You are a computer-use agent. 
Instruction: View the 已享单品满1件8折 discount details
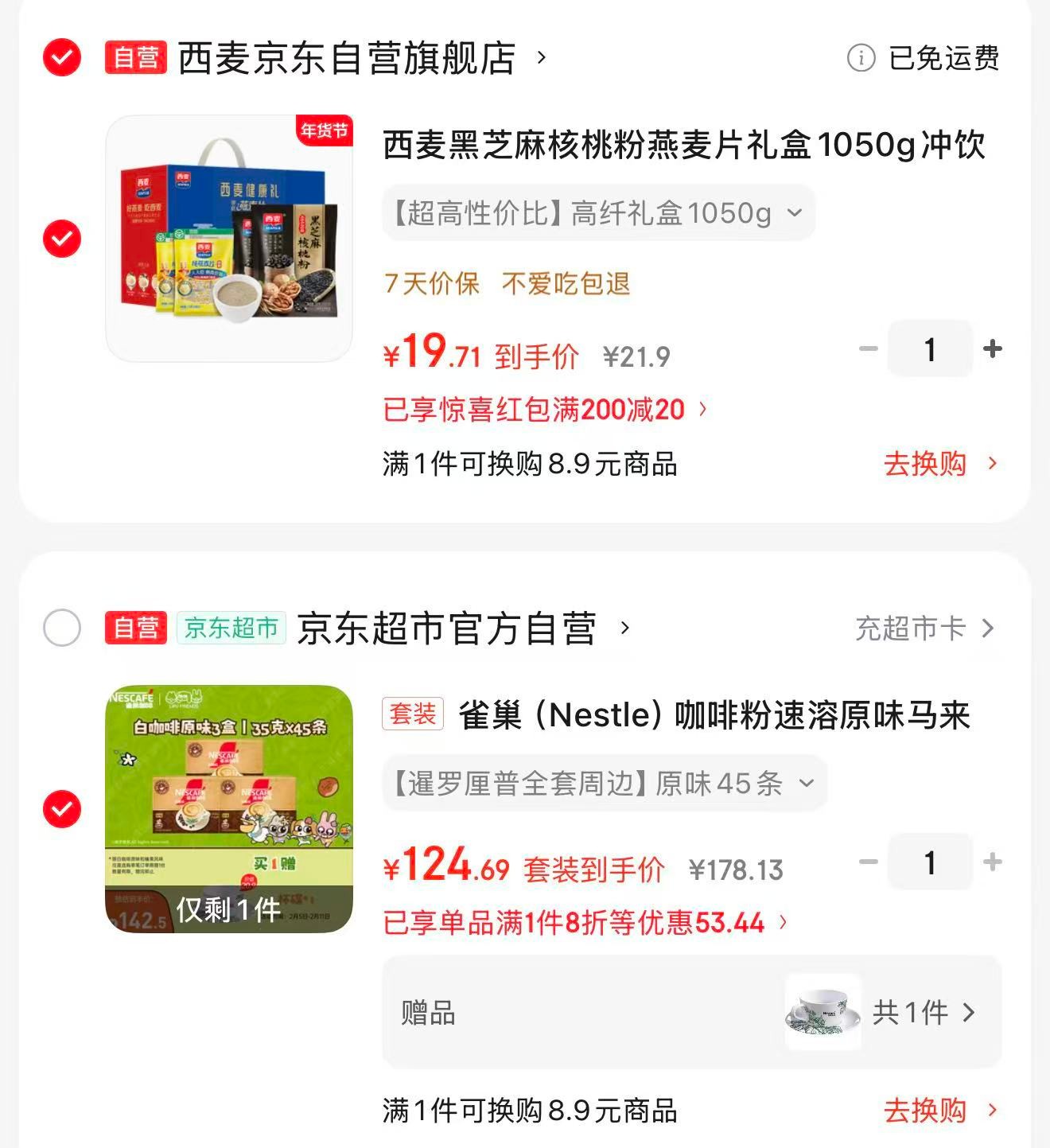(x=585, y=923)
